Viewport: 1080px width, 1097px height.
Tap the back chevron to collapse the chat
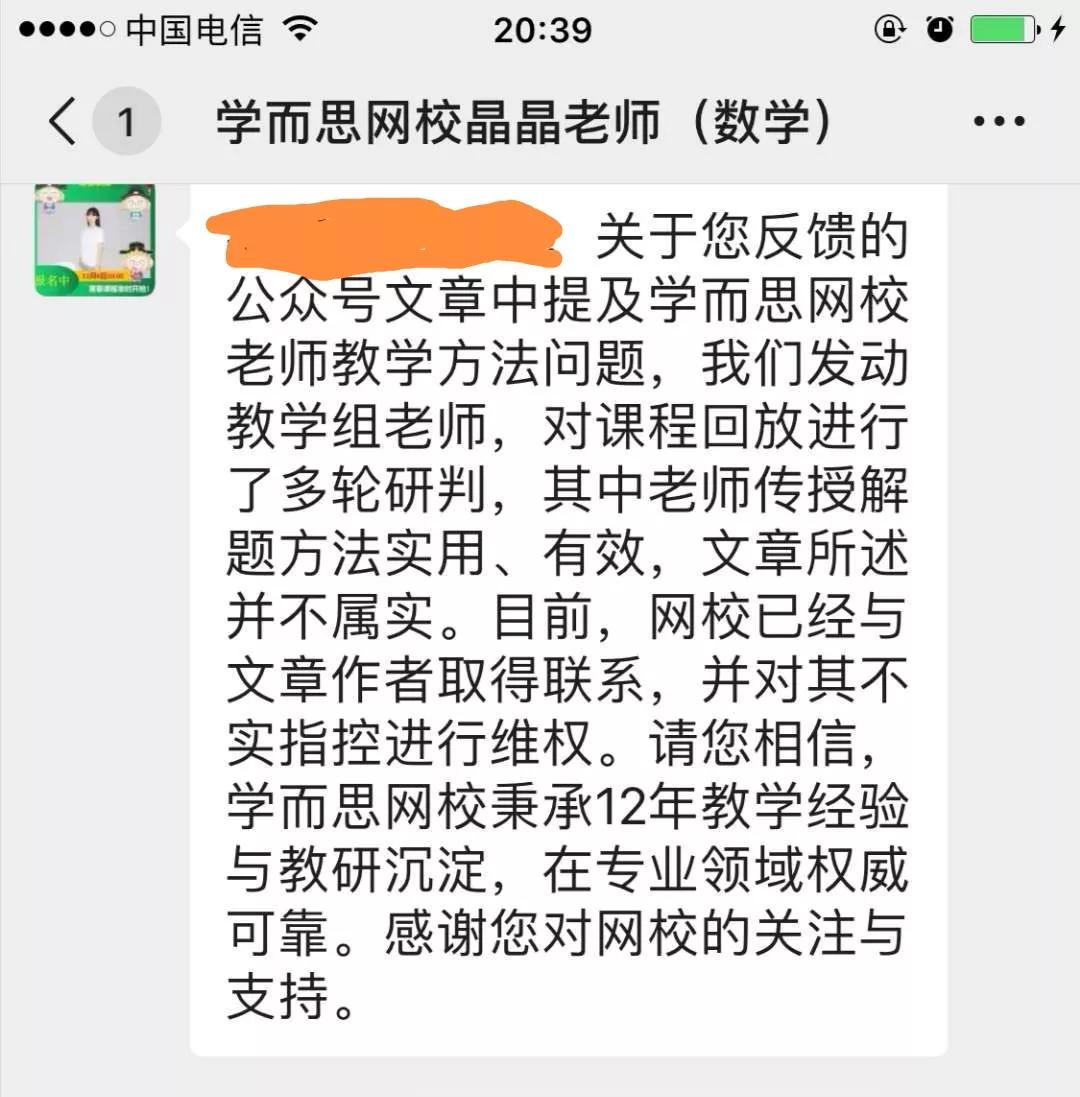coord(60,120)
